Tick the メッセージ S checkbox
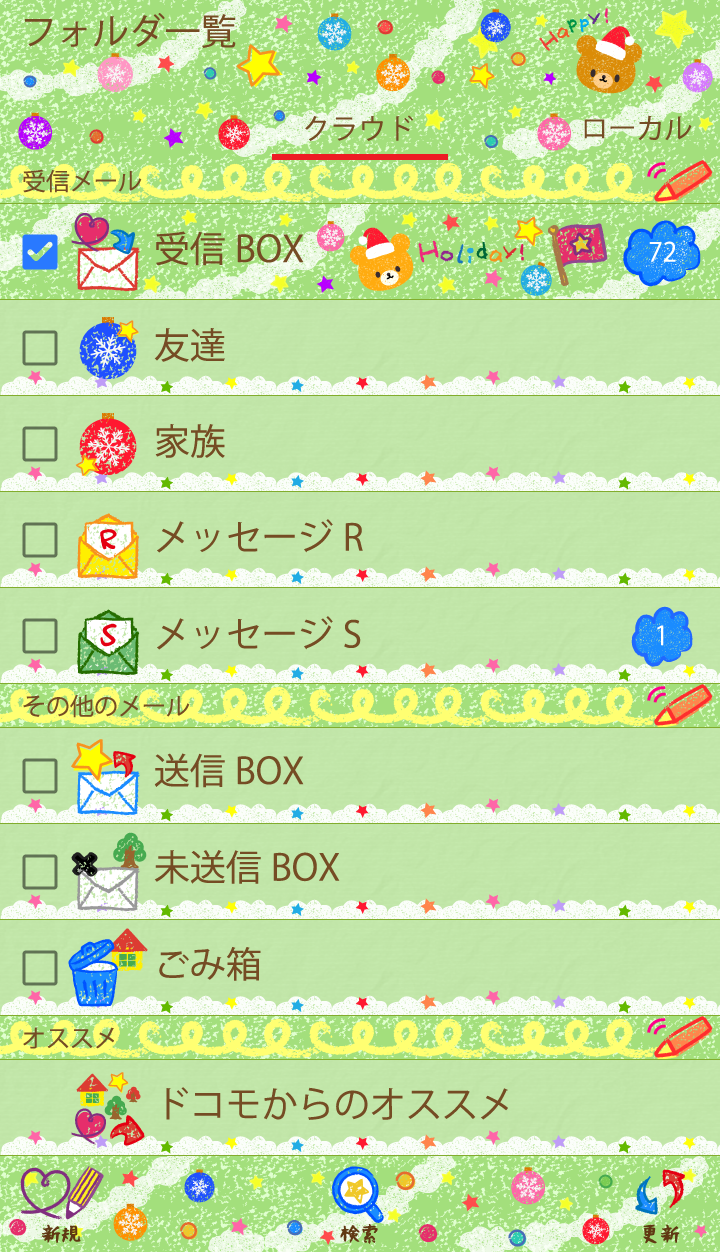This screenshot has width=720, height=1252. [x=39, y=635]
